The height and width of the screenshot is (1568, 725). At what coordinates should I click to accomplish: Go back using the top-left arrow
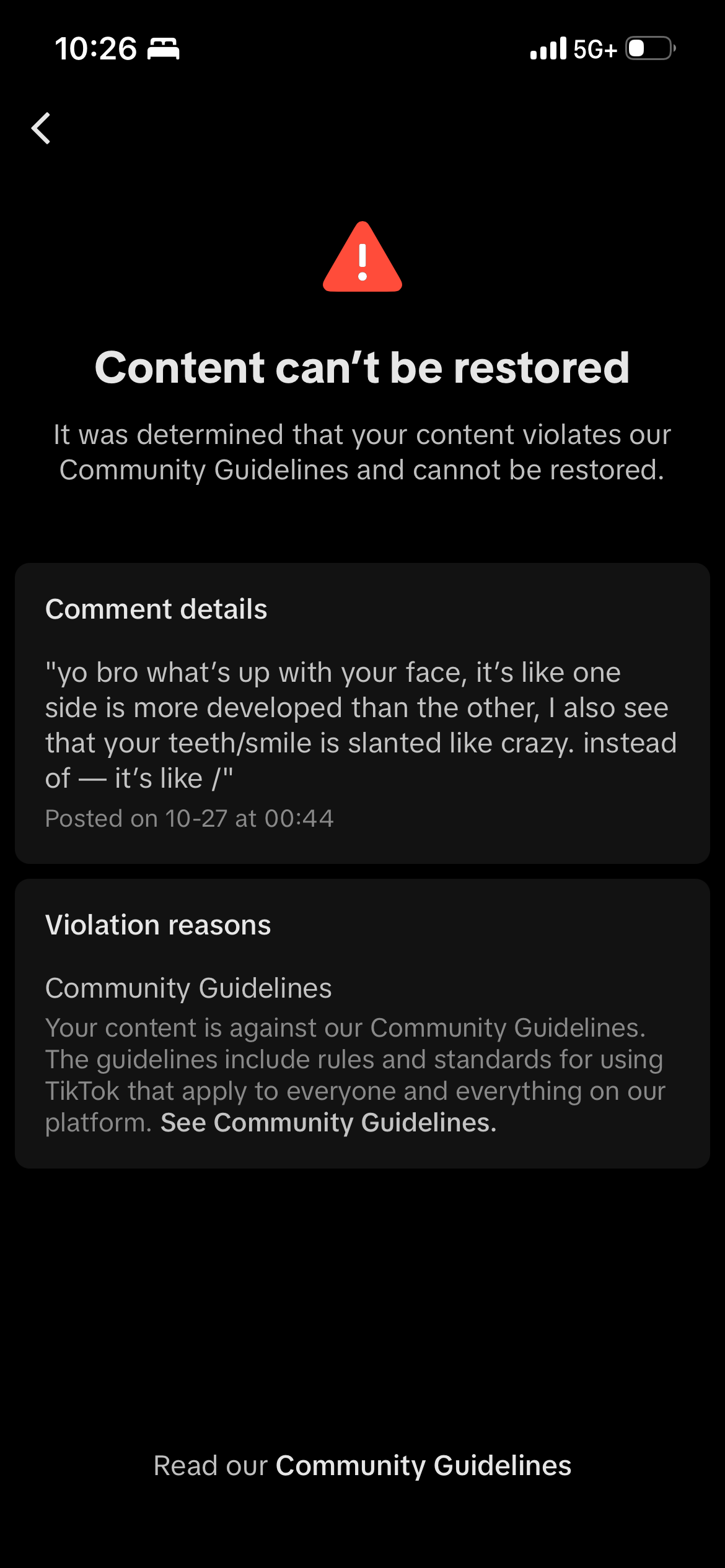41,128
